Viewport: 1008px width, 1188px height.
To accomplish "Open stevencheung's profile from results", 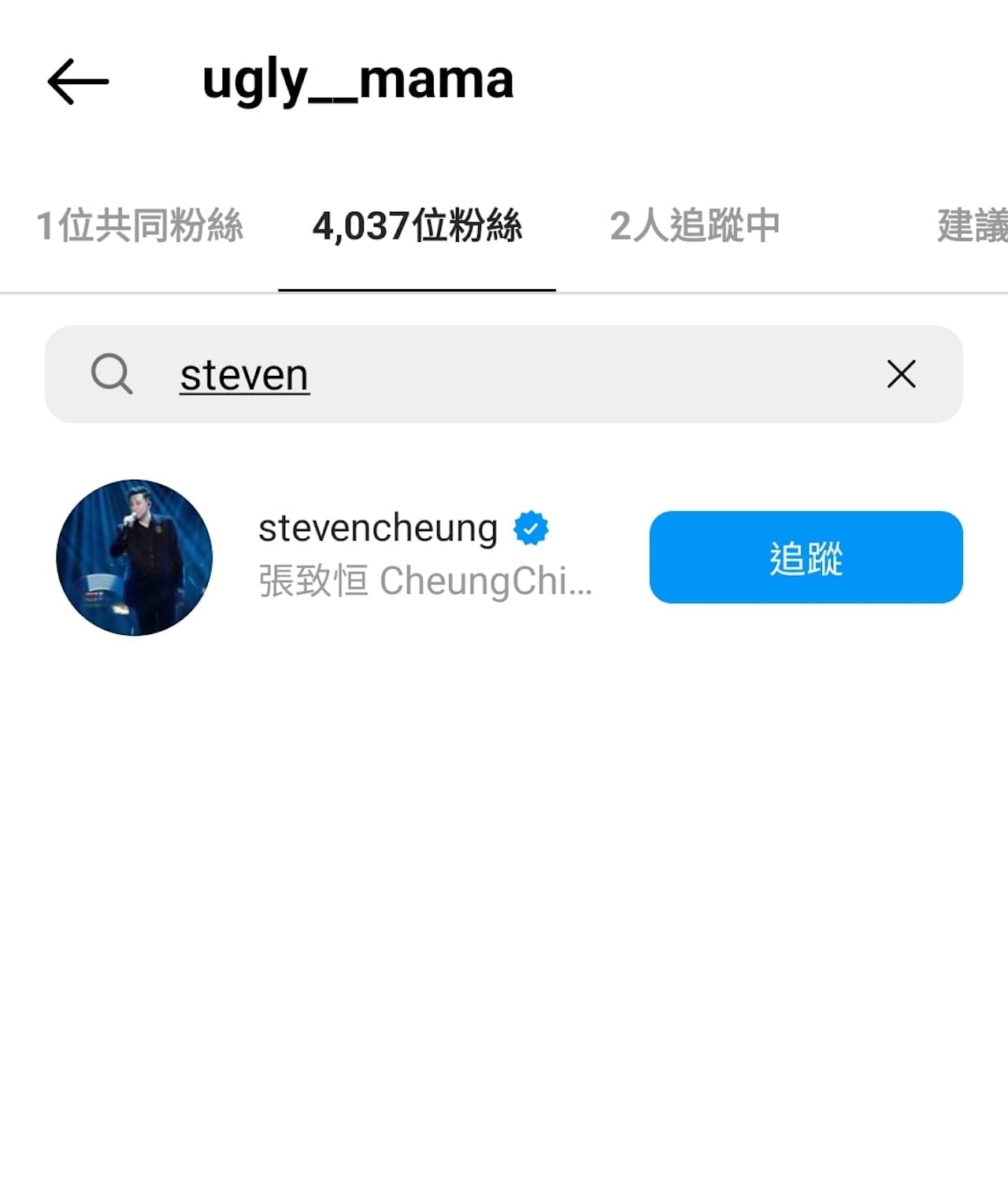I will [378, 529].
